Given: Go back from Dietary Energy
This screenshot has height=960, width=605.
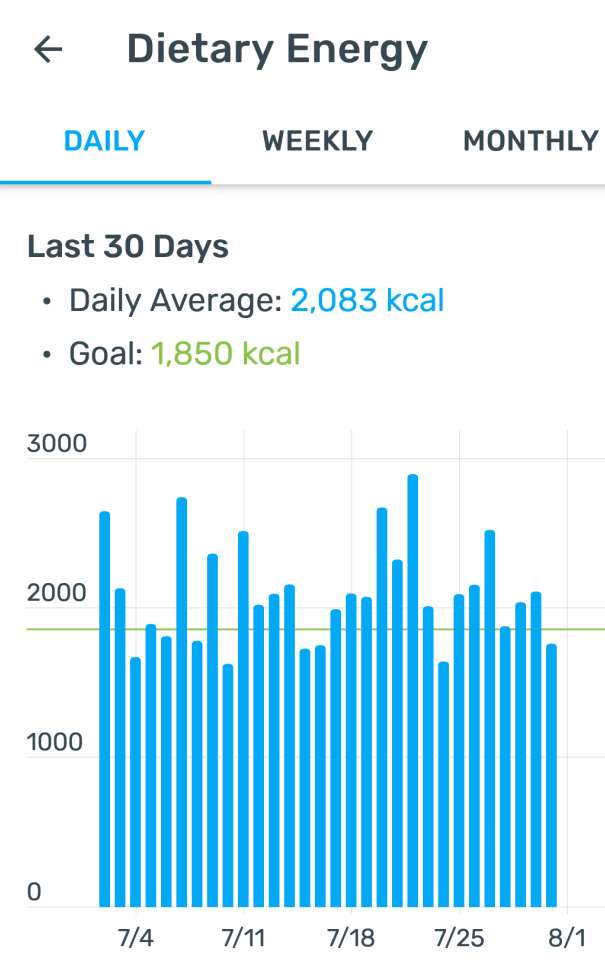Looking at the screenshot, I should tap(48, 50).
